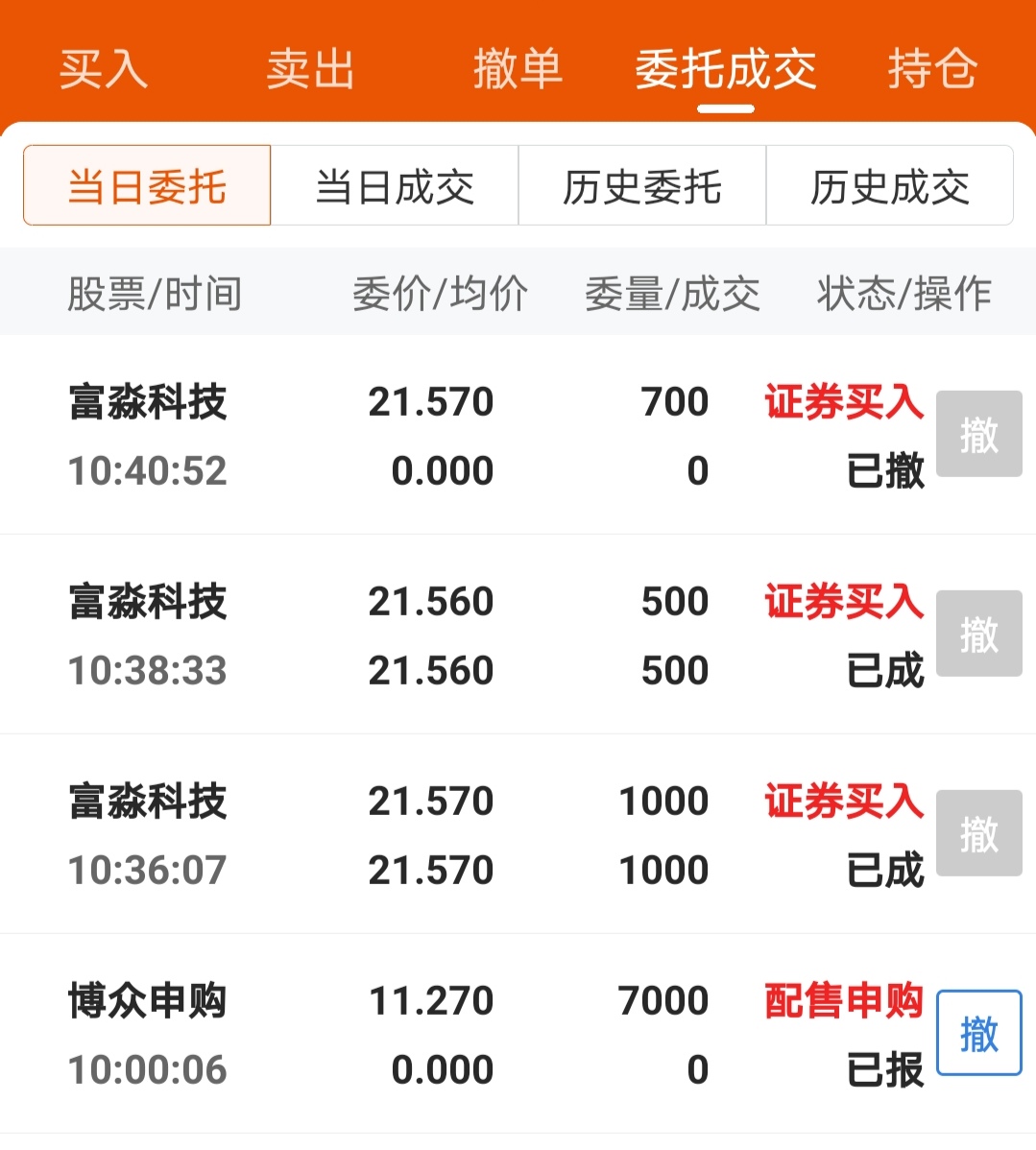Click the 委价/均价 column header
The height and width of the screenshot is (1150, 1036).
point(440,293)
